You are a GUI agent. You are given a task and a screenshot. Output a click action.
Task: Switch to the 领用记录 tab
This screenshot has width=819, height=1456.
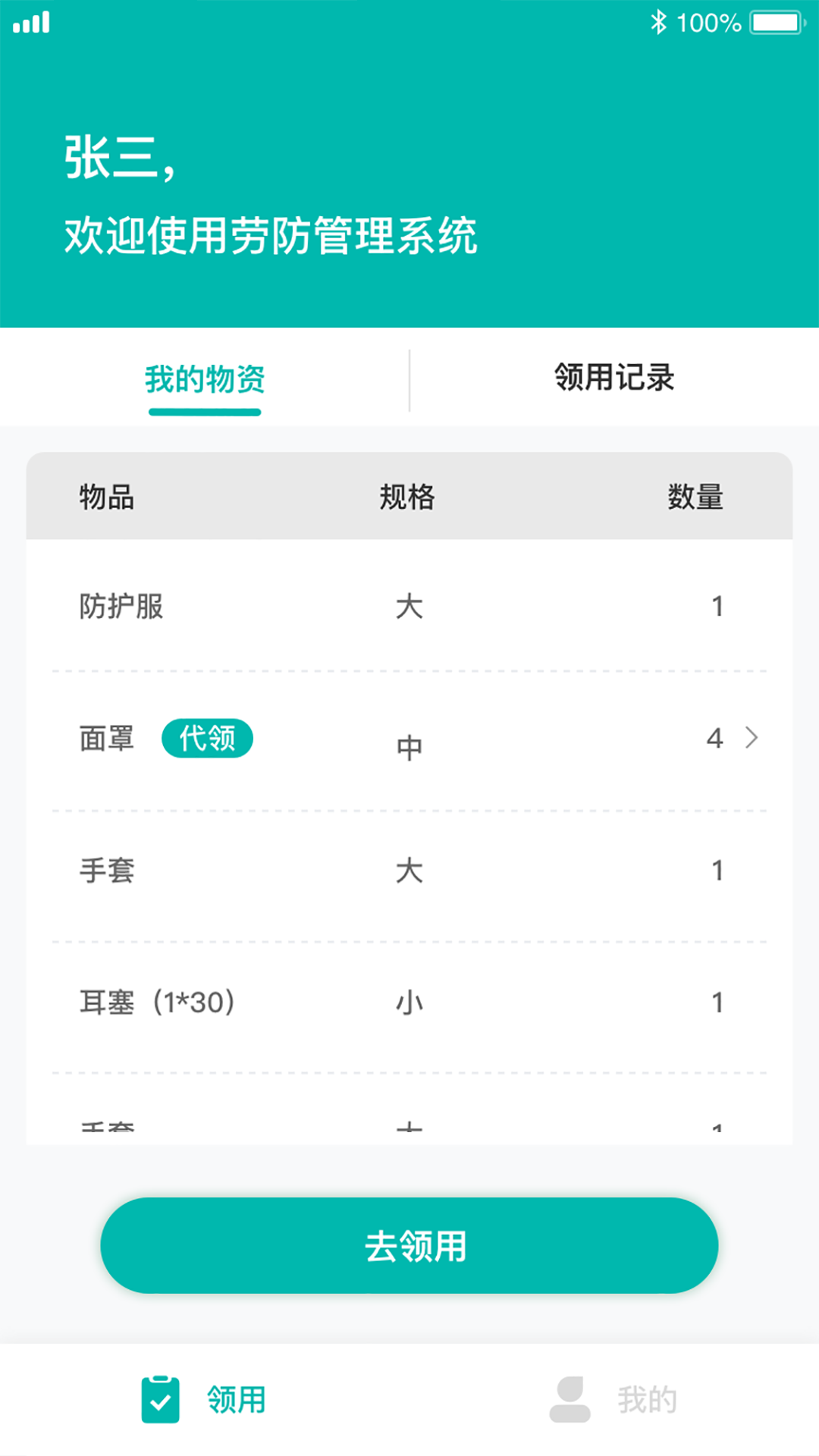614,379
